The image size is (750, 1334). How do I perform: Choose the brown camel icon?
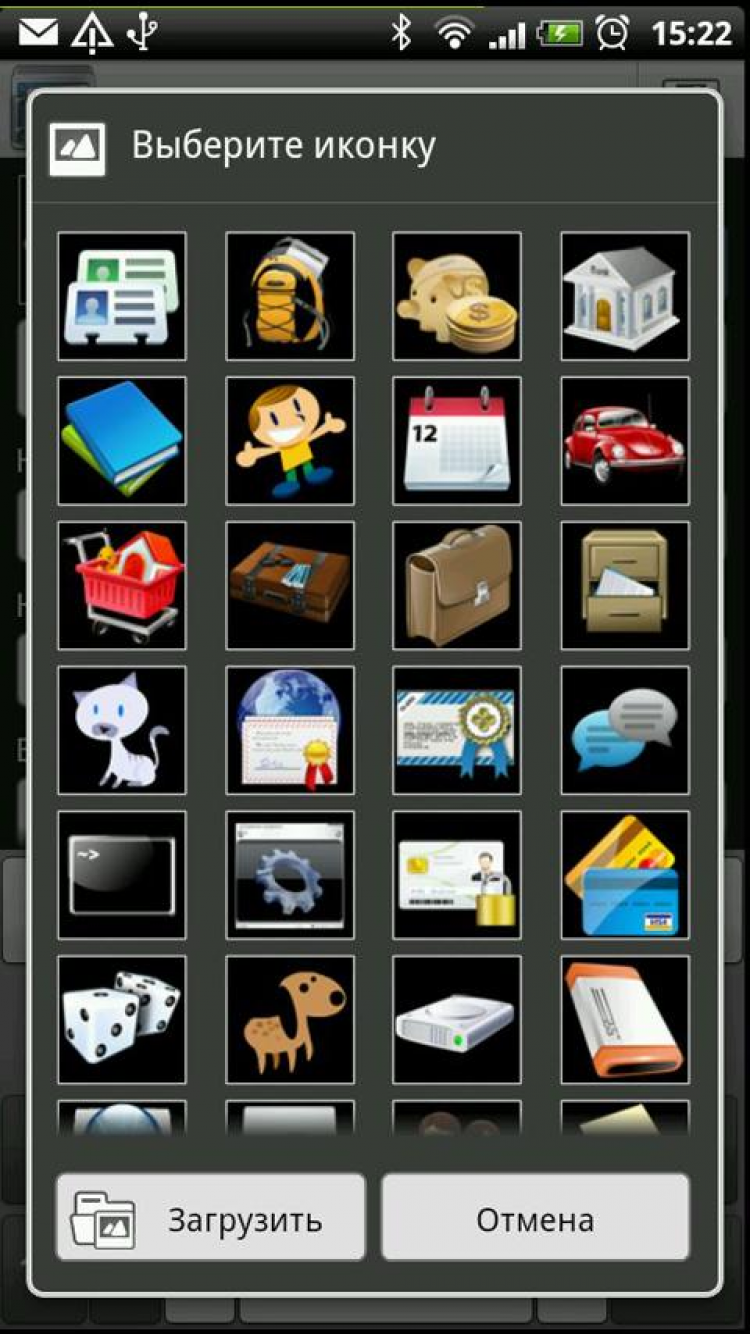click(x=290, y=1019)
